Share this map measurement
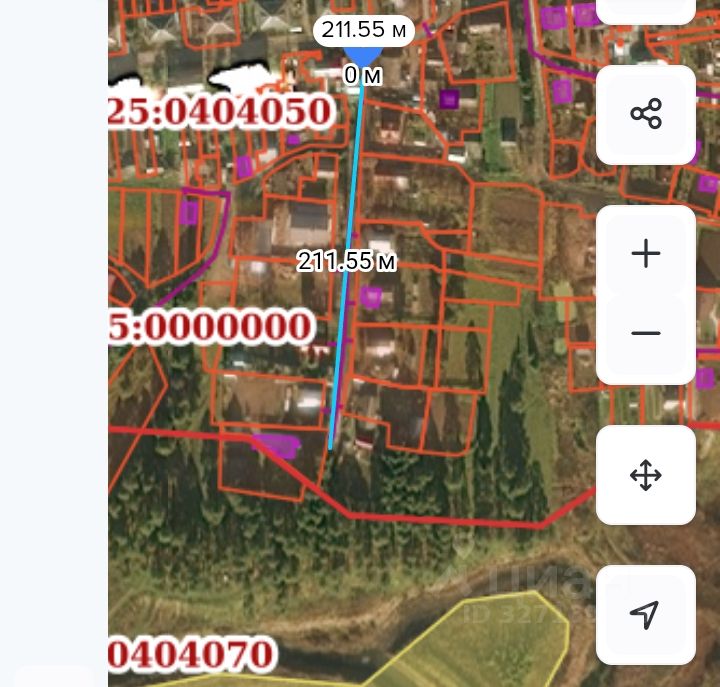 pos(646,114)
